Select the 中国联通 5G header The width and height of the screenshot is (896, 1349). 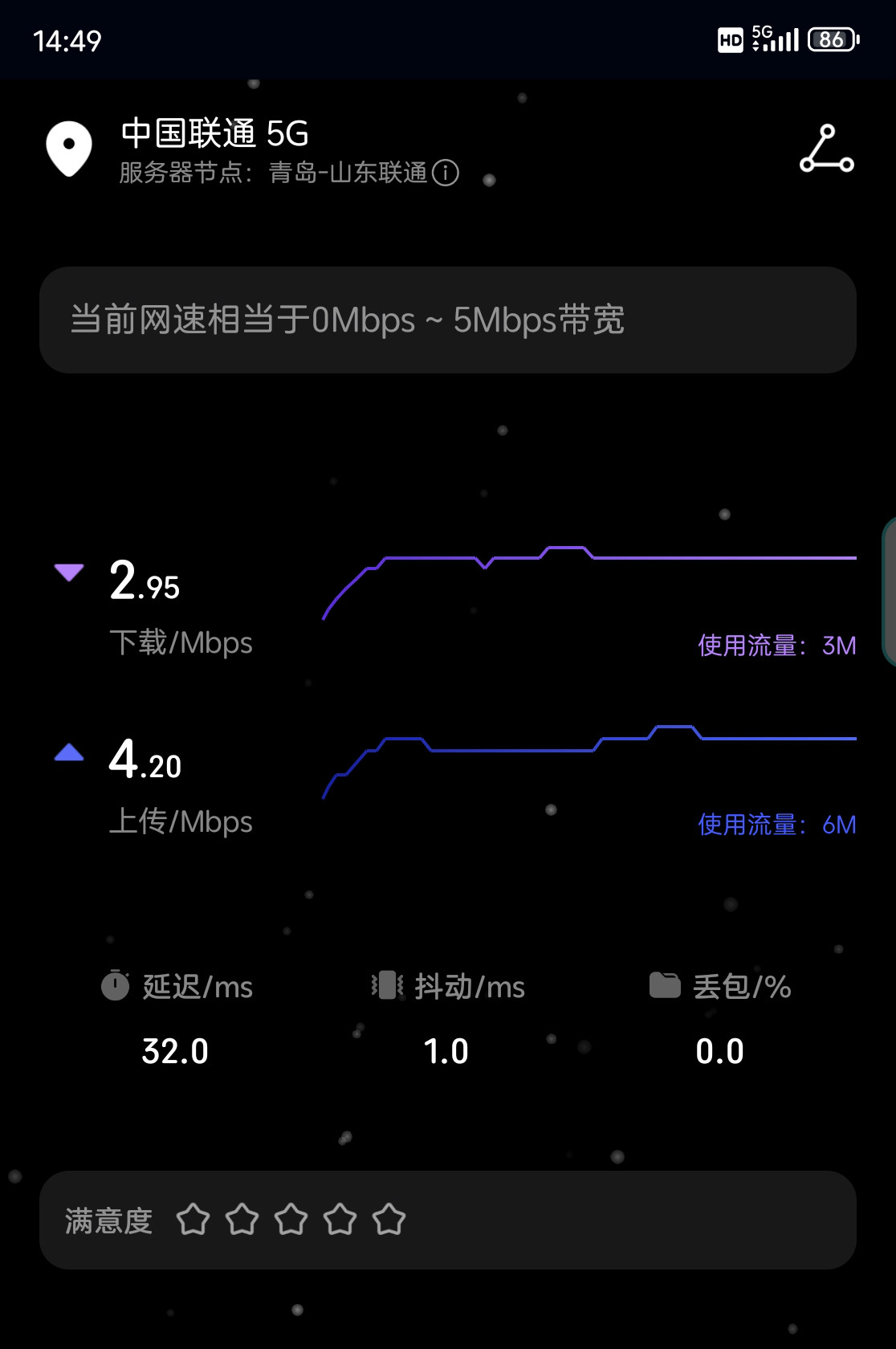point(214,134)
